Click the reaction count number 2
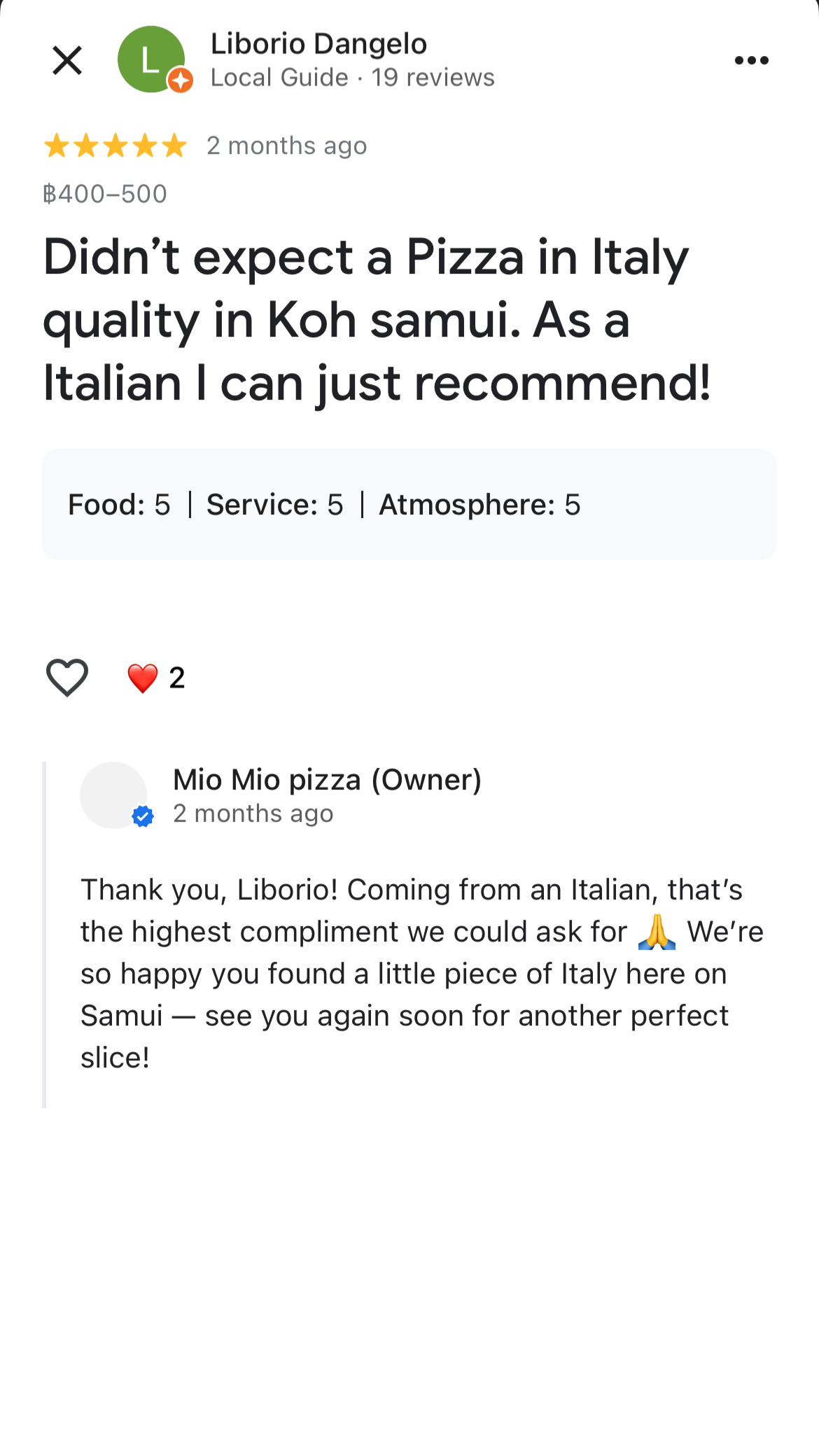The width and height of the screenshot is (819, 1456). click(176, 678)
